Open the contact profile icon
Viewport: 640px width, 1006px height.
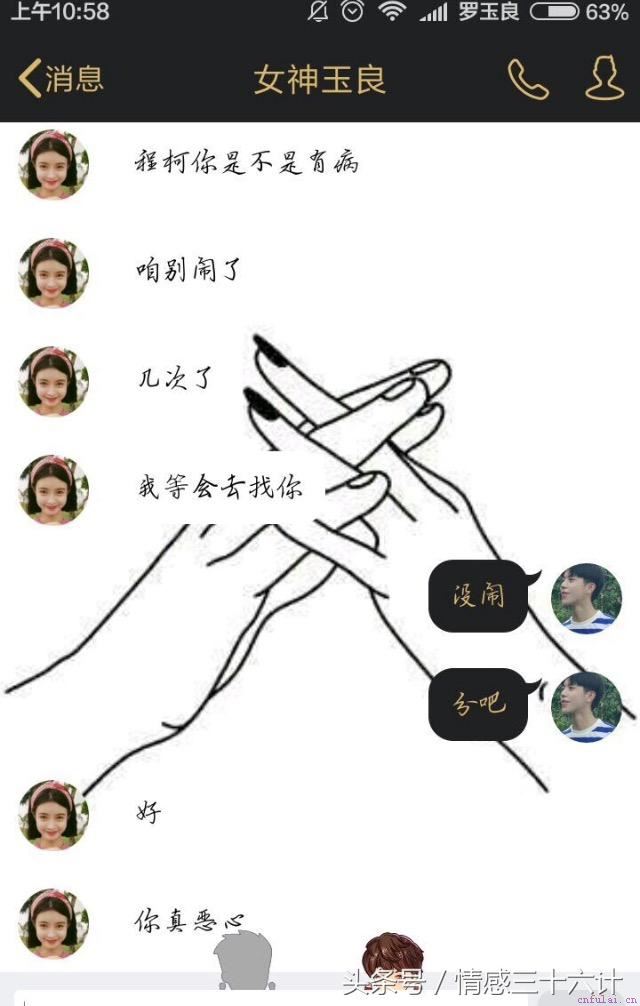(604, 79)
